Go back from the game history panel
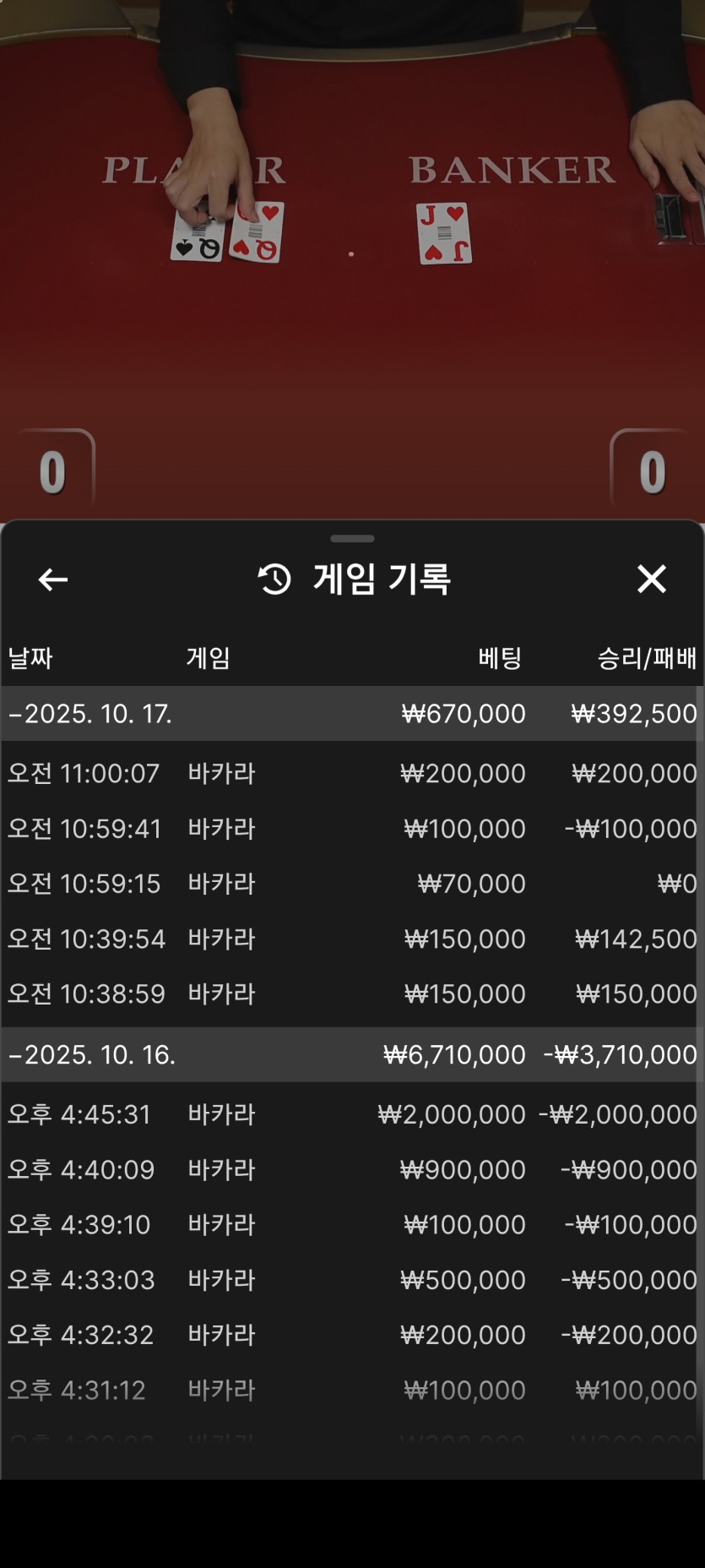 53,580
